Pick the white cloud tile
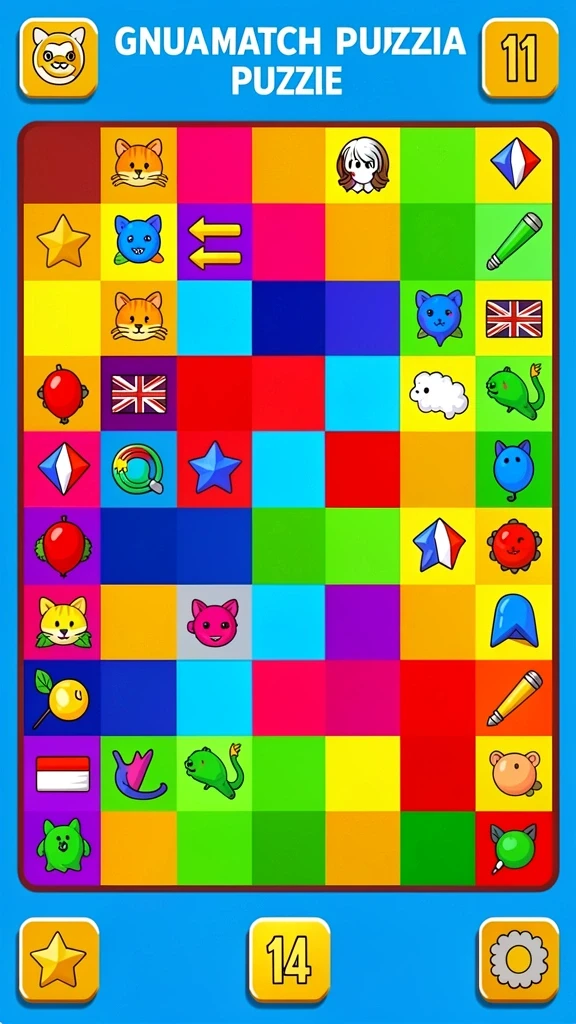576x1024 pixels. coord(439,394)
